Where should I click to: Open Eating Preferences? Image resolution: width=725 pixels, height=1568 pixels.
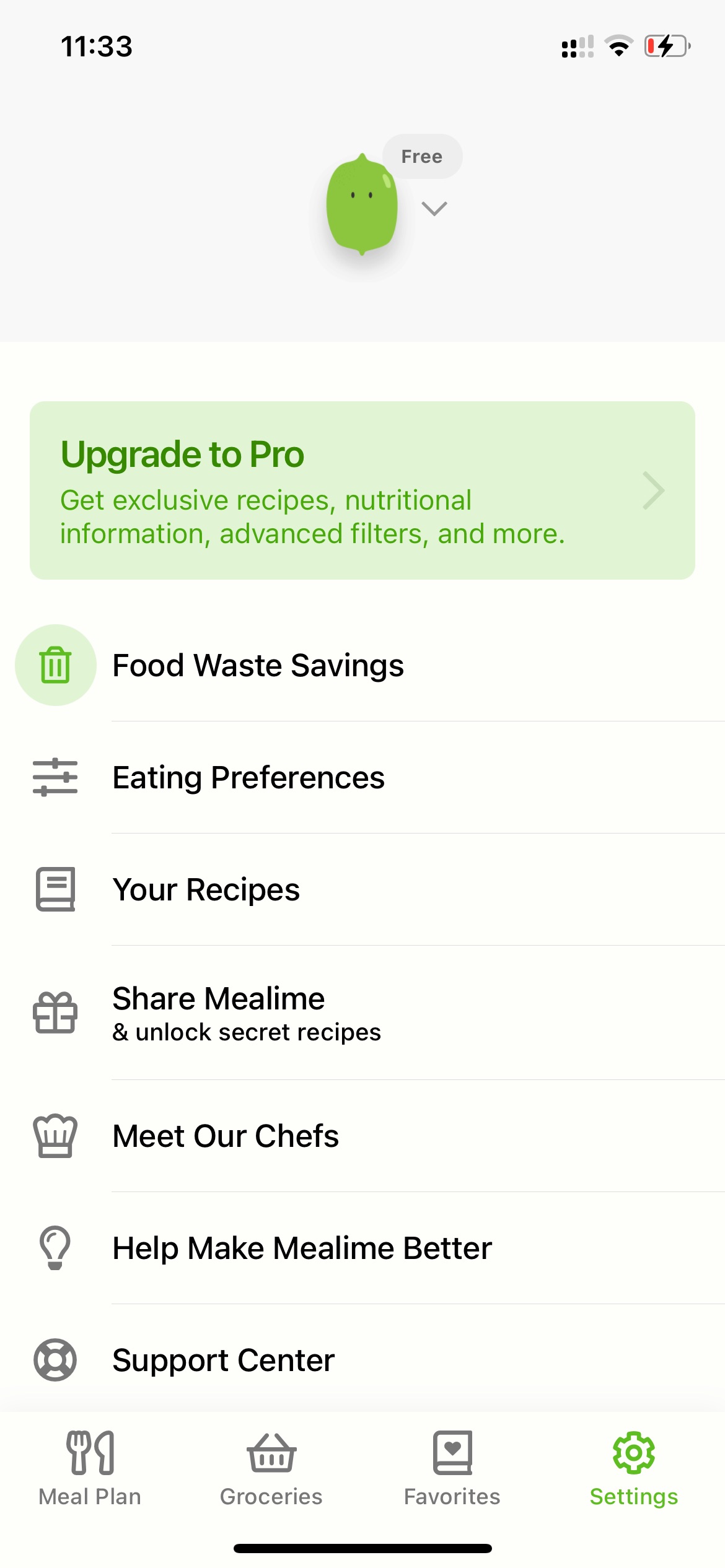coord(362,777)
